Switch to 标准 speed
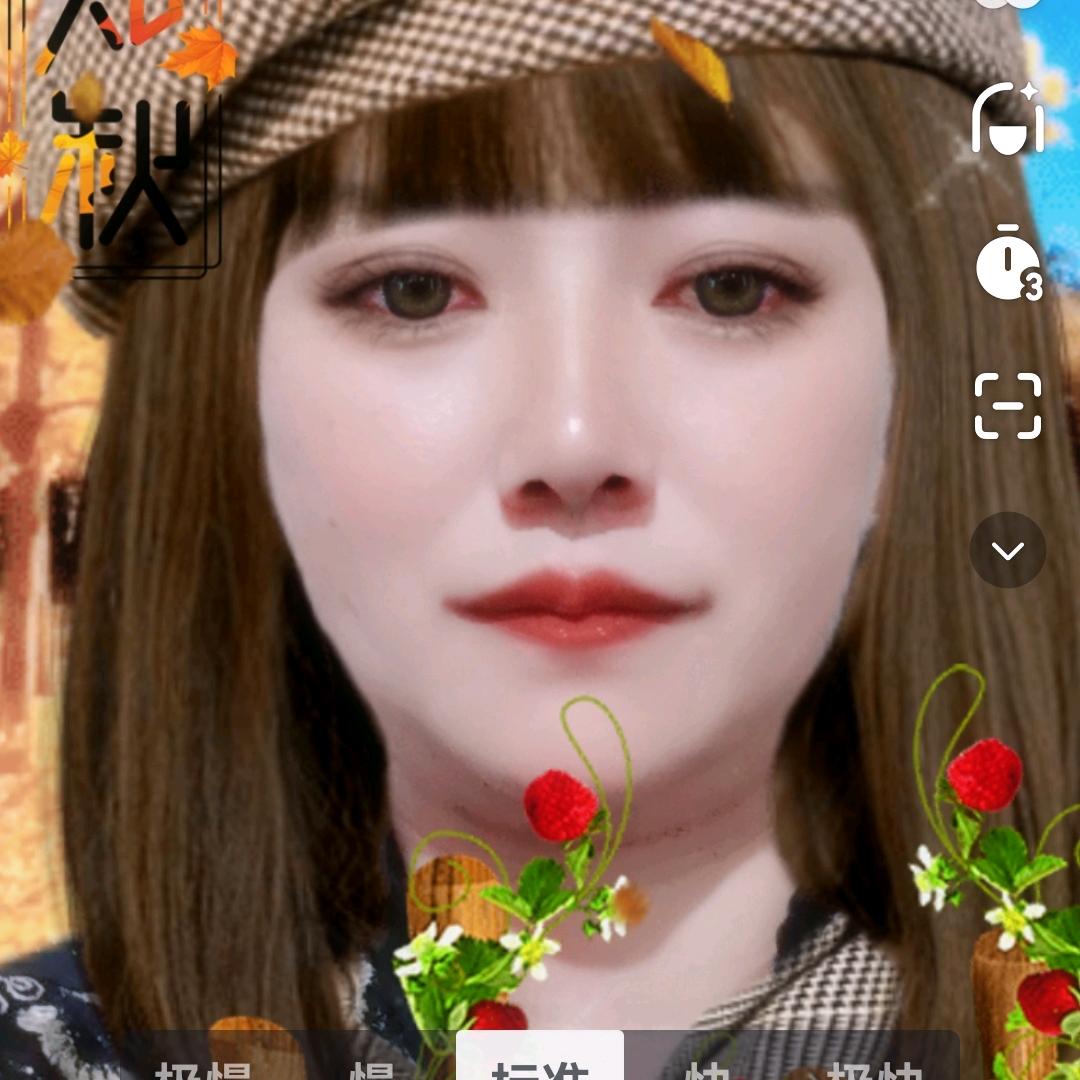1080x1080 pixels. pos(540,1068)
